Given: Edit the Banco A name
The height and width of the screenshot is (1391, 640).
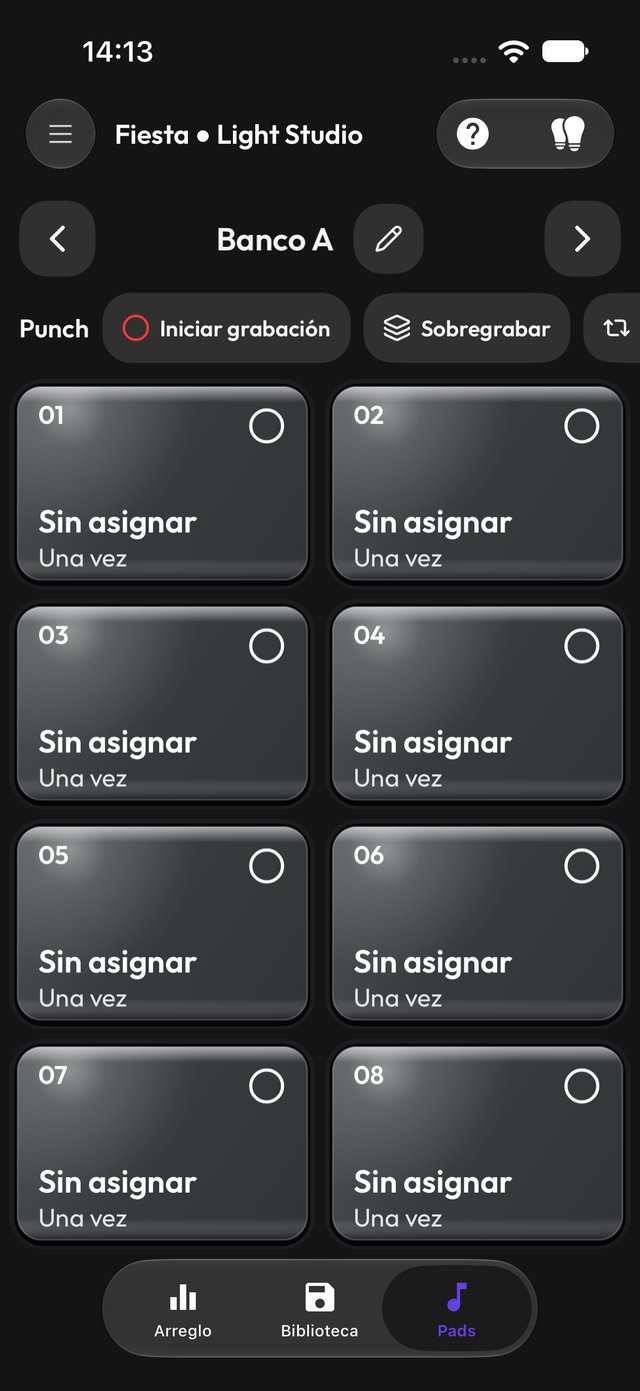Looking at the screenshot, I should [388, 239].
